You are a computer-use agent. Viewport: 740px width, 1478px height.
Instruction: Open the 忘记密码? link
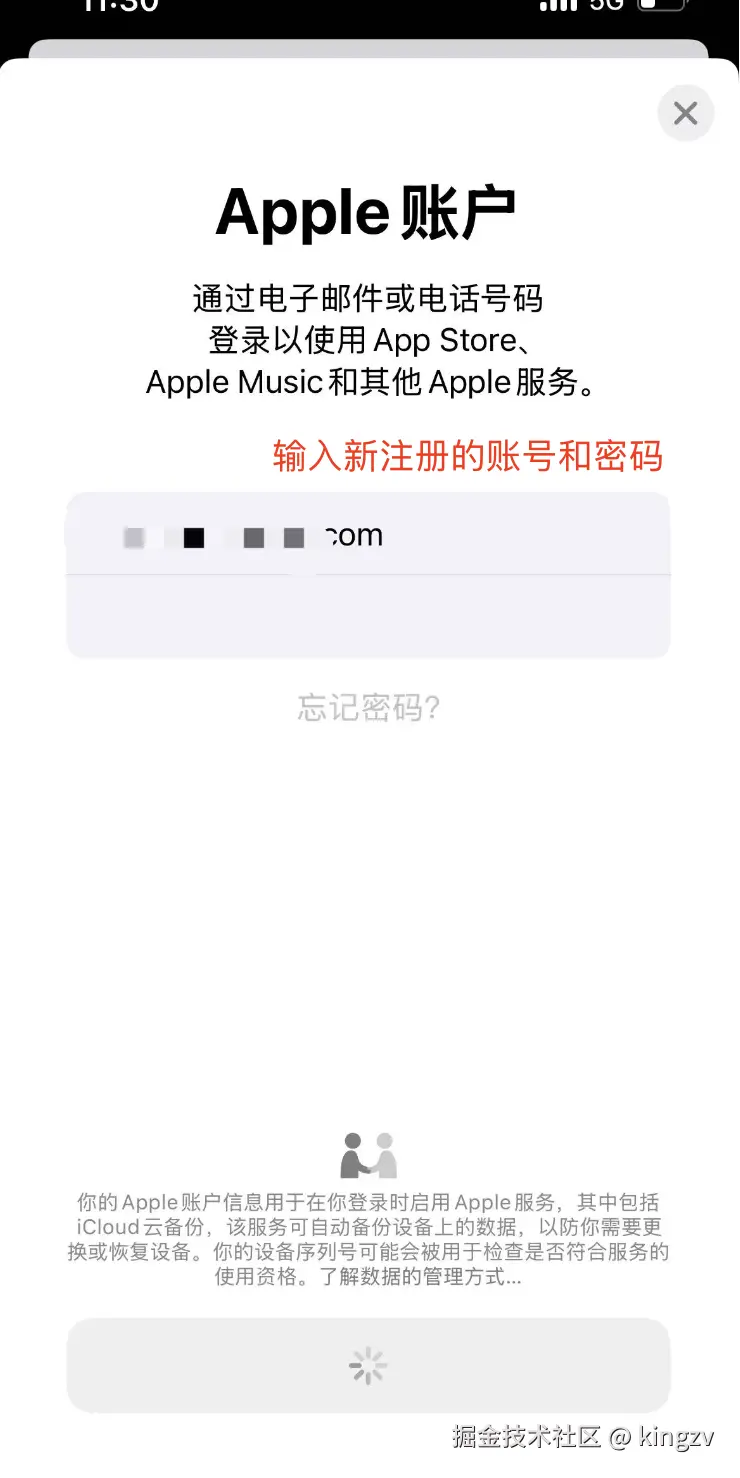point(369,708)
